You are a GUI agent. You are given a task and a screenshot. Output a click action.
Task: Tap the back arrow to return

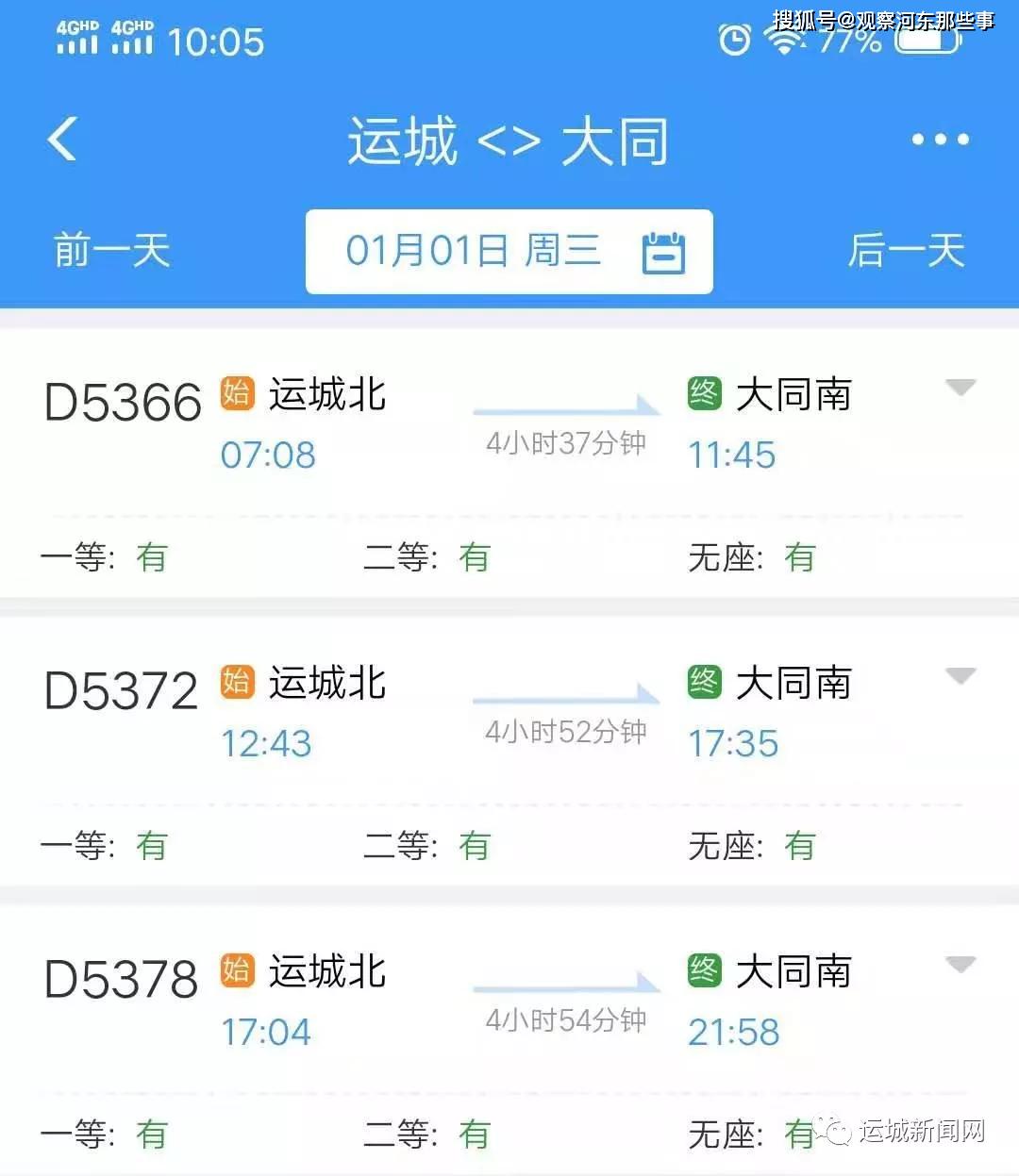pyautogui.click(x=60, y=139)
